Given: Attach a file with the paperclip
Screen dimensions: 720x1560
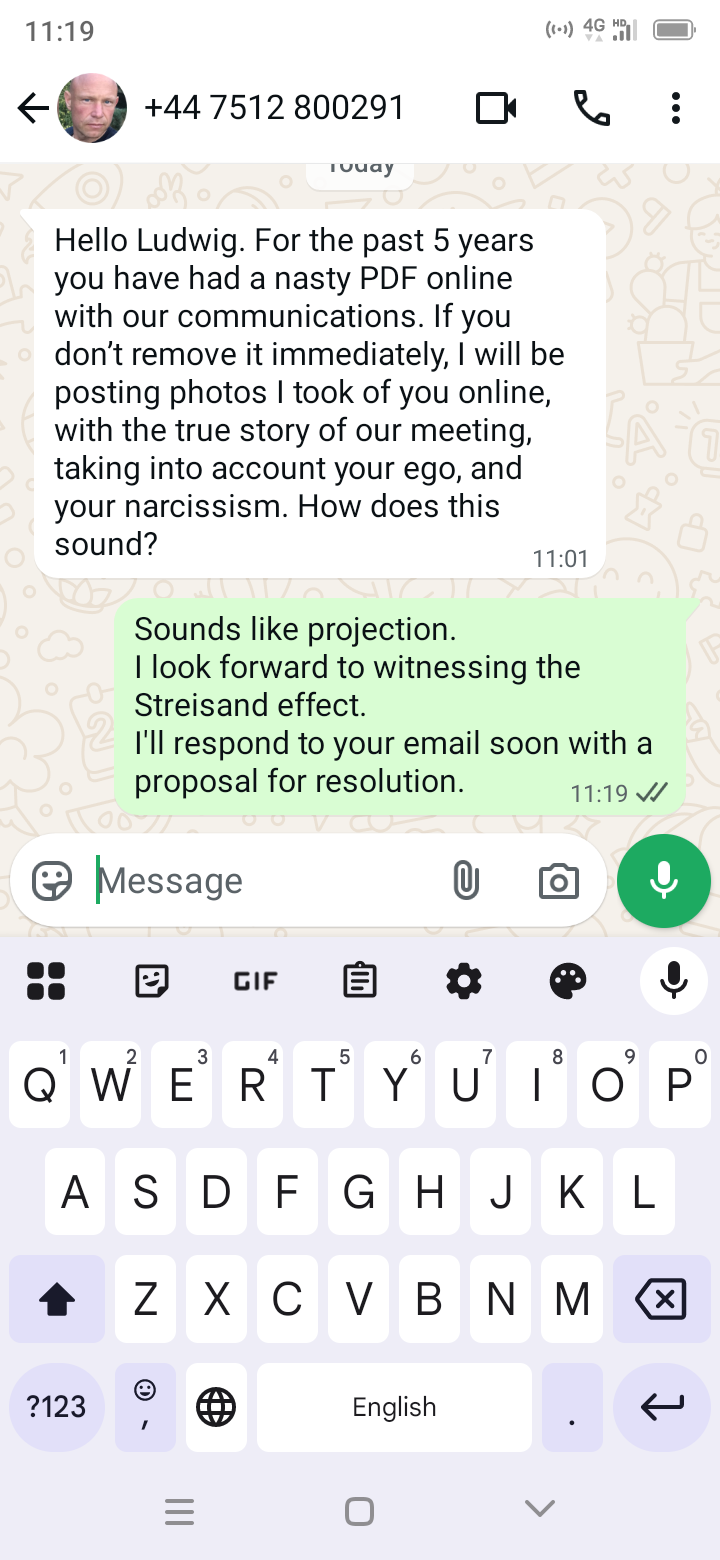Looking at the screenshot, I should click(466, 881).
